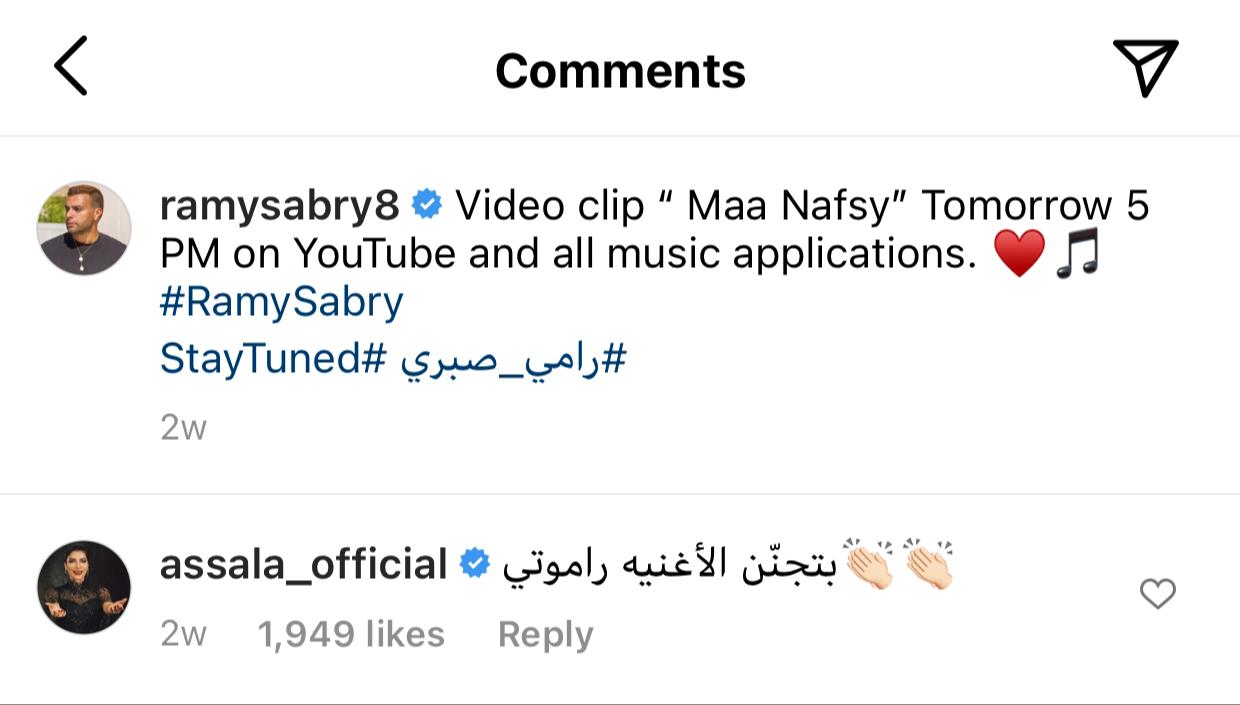This screenshot has height=705, width=1240.
Task: Open the StayTuned# hashtag
Action: 272,358
